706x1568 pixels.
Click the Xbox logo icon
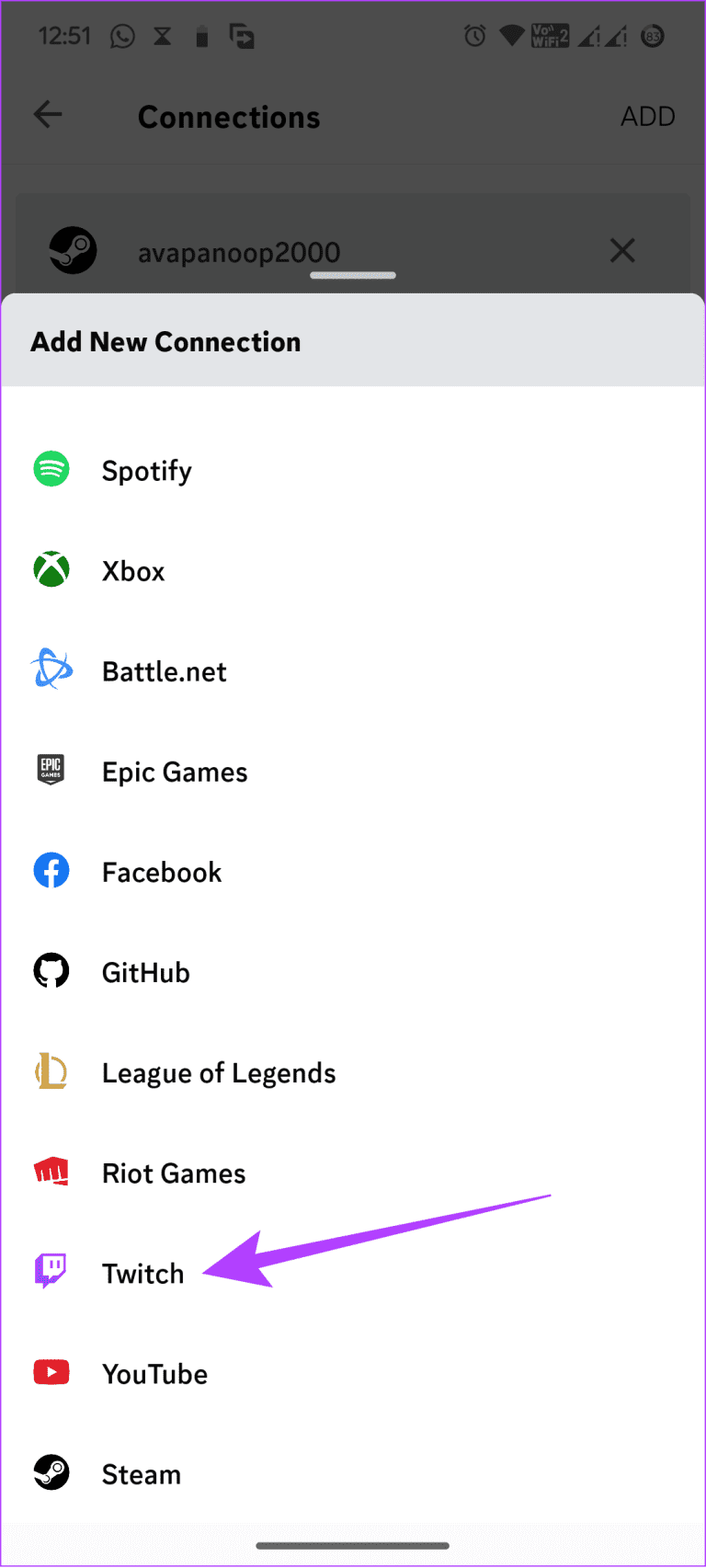point(51,569)
